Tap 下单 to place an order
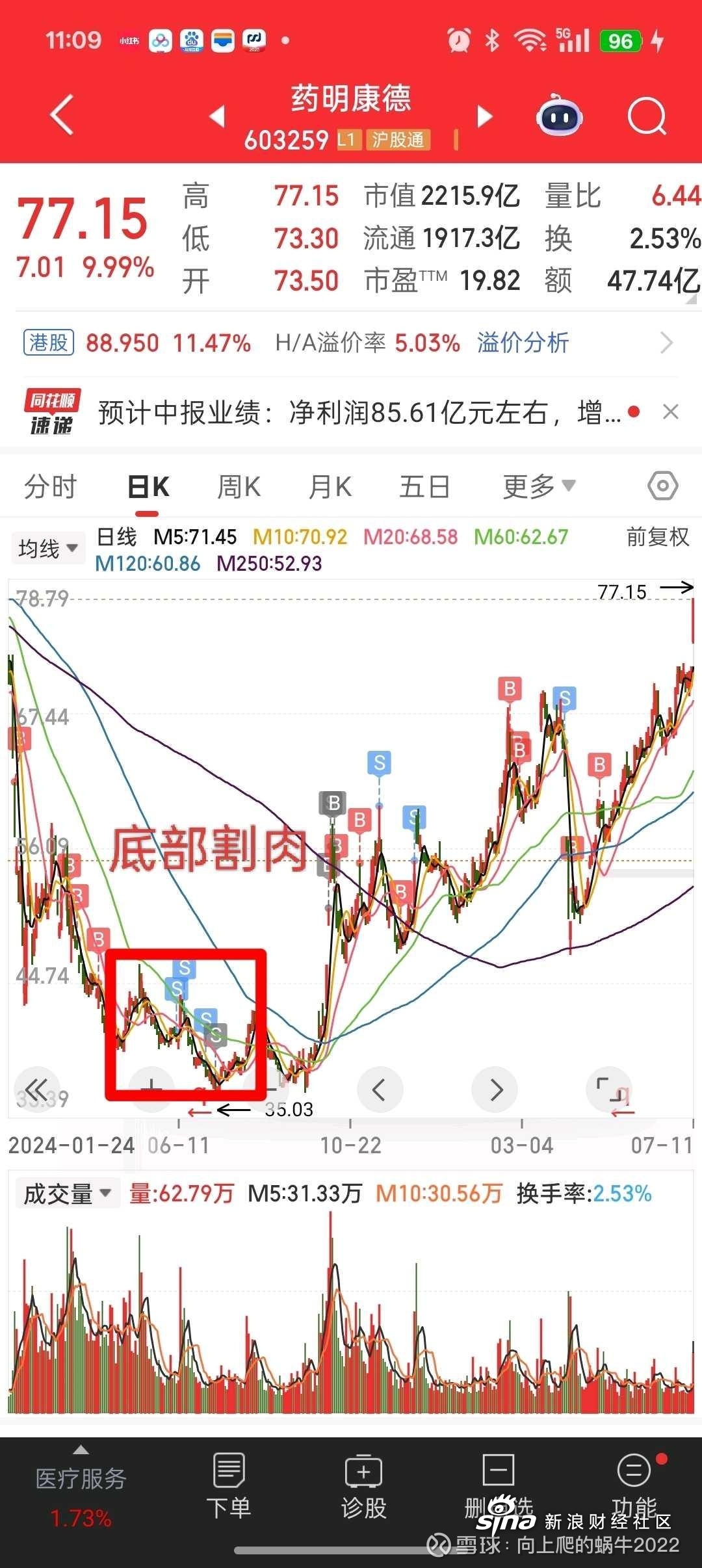The height and width of the screenshot is (1568, 702). tap(229, 1487)
